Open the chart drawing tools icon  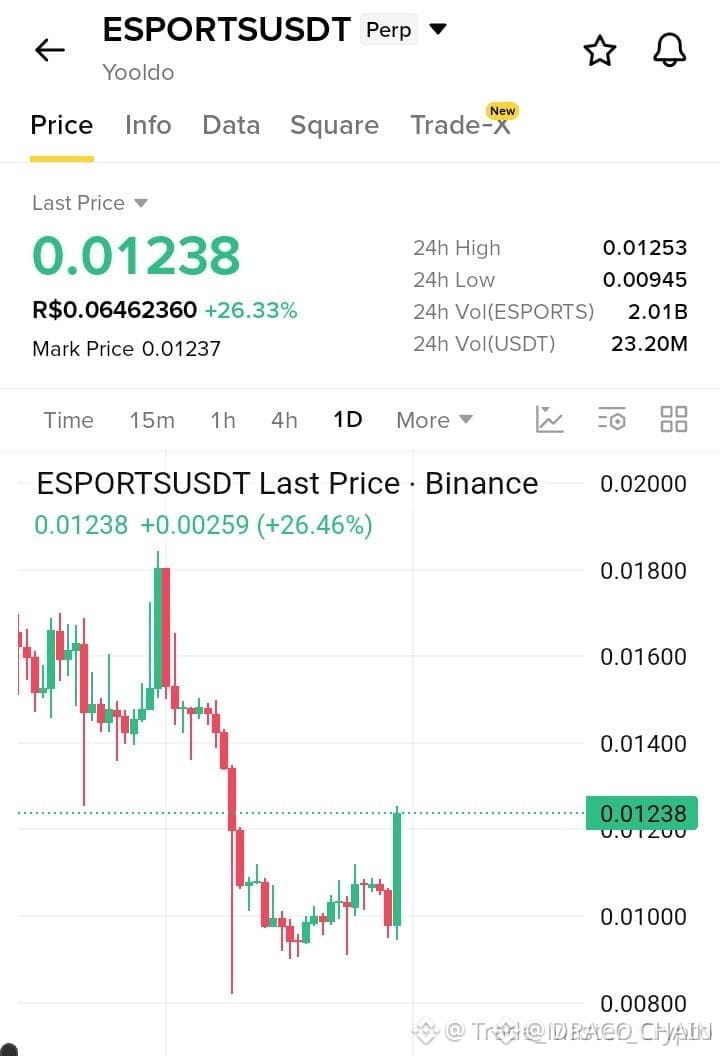point(549,420)
